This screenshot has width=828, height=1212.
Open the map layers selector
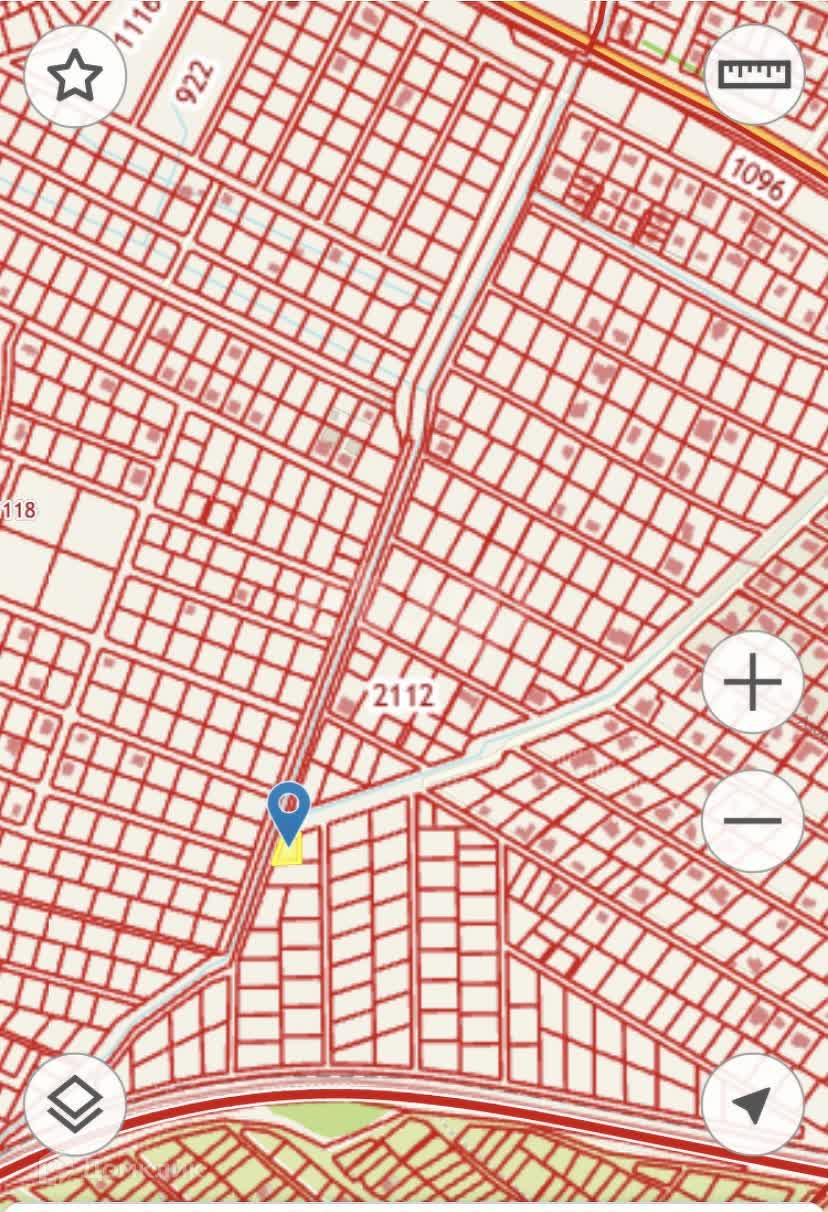[75, 1105]
